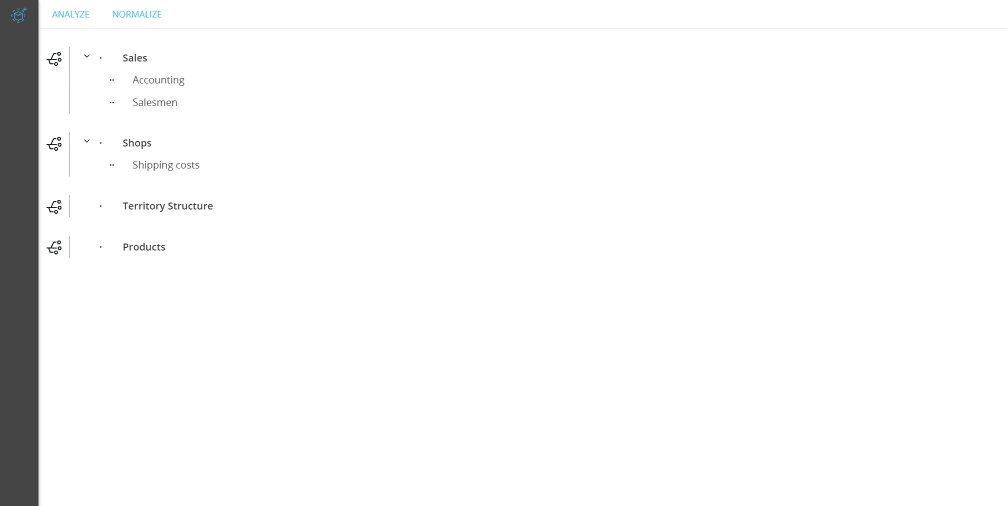This screenshot has width=1007, height=506.
Task: Switch to the NORMALIZE tab
Action: coord(137,15)
